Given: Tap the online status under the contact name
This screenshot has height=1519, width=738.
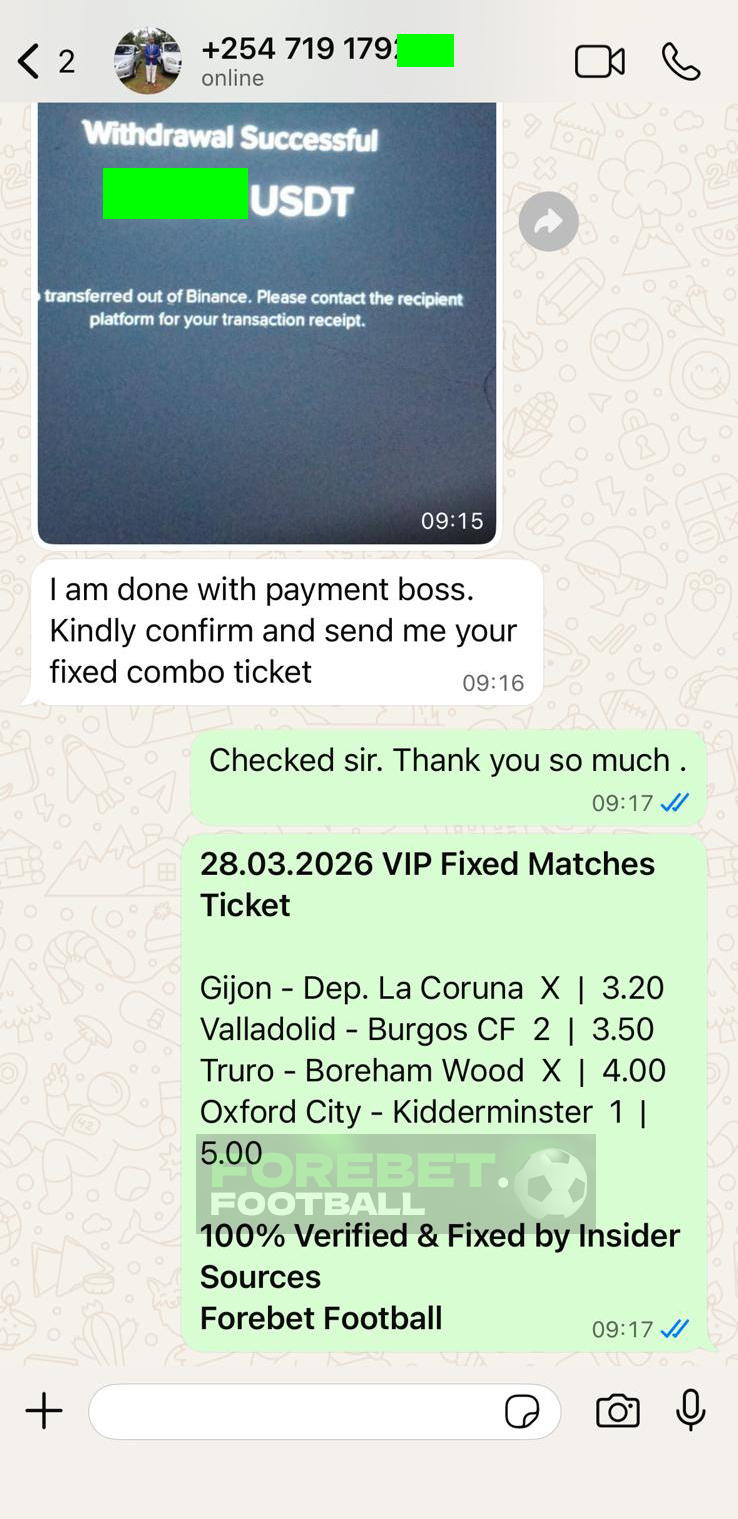Looking at the screenshot, I should click(x=232, y=78).
